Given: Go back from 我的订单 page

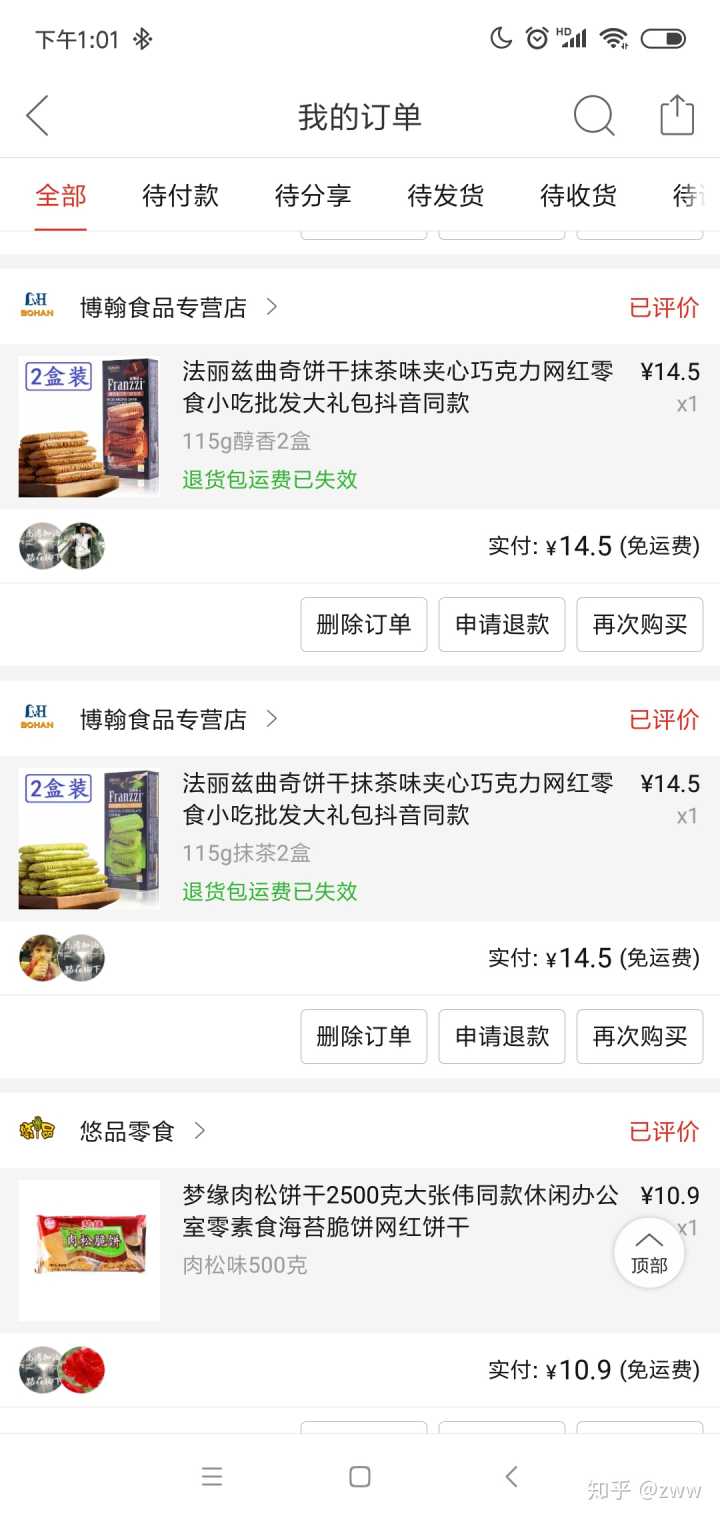Looking at the screenshot, I should coord(38,116).
